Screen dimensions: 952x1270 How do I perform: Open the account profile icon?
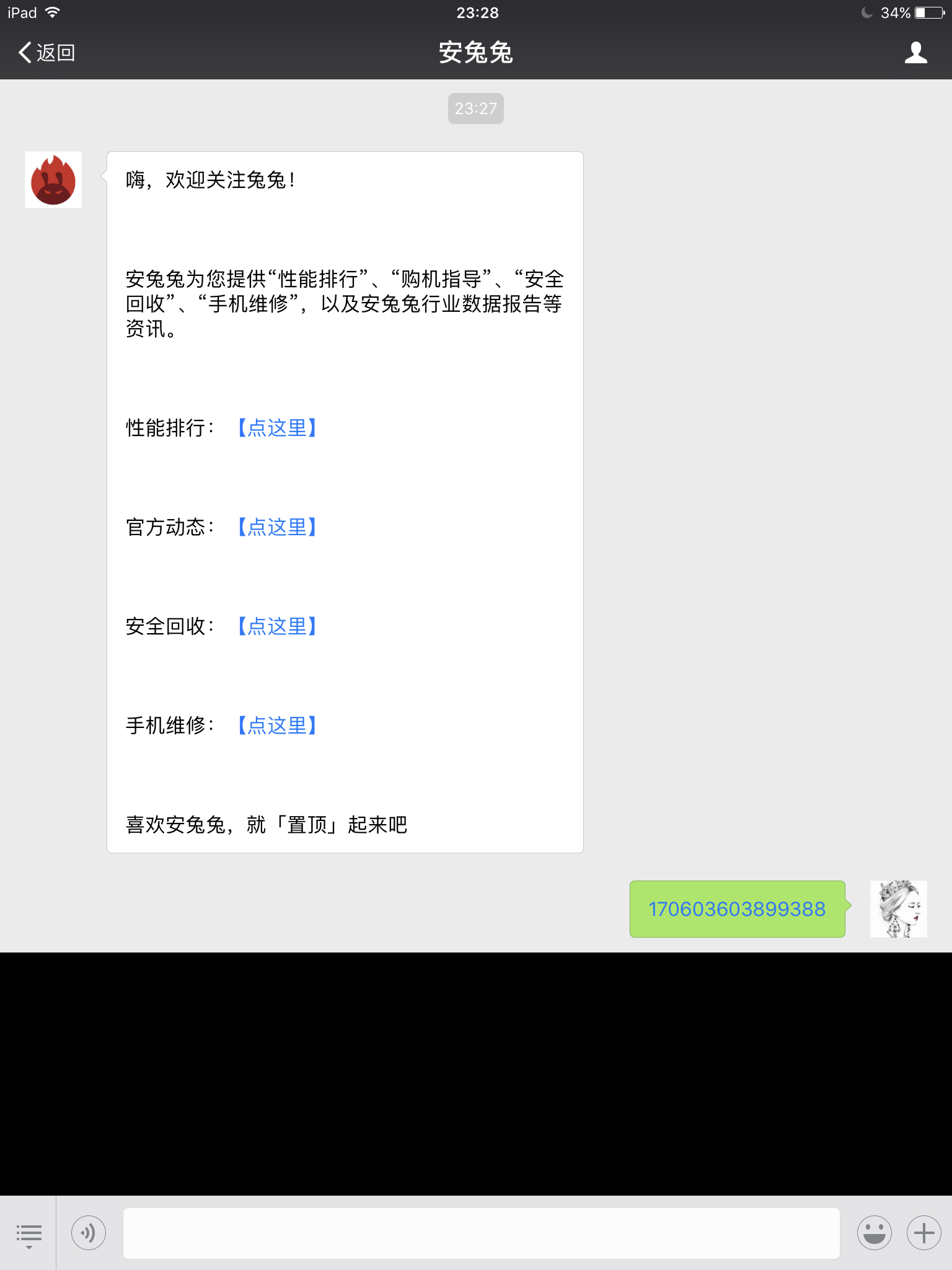click(x=915, y=53)
